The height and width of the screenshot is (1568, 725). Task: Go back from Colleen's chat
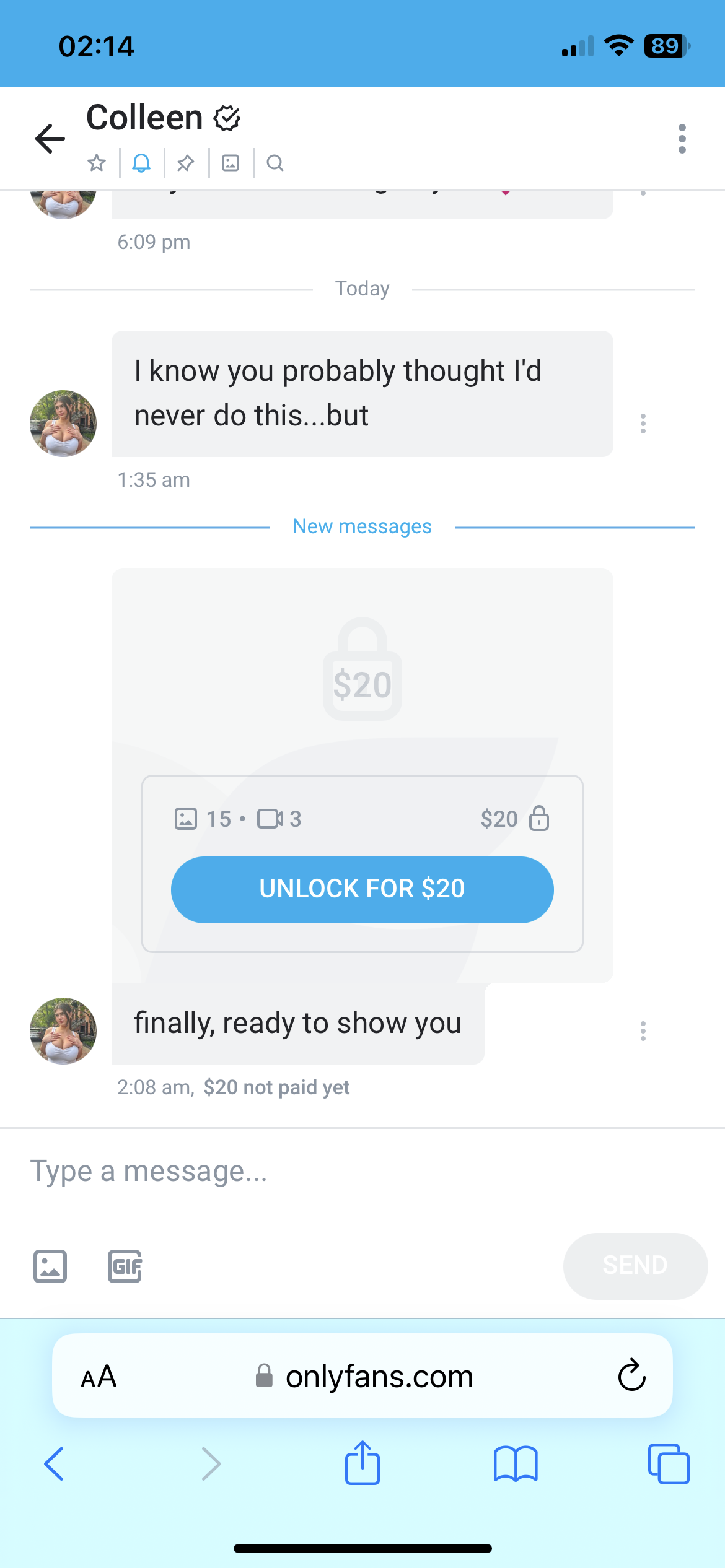(50, 138)
